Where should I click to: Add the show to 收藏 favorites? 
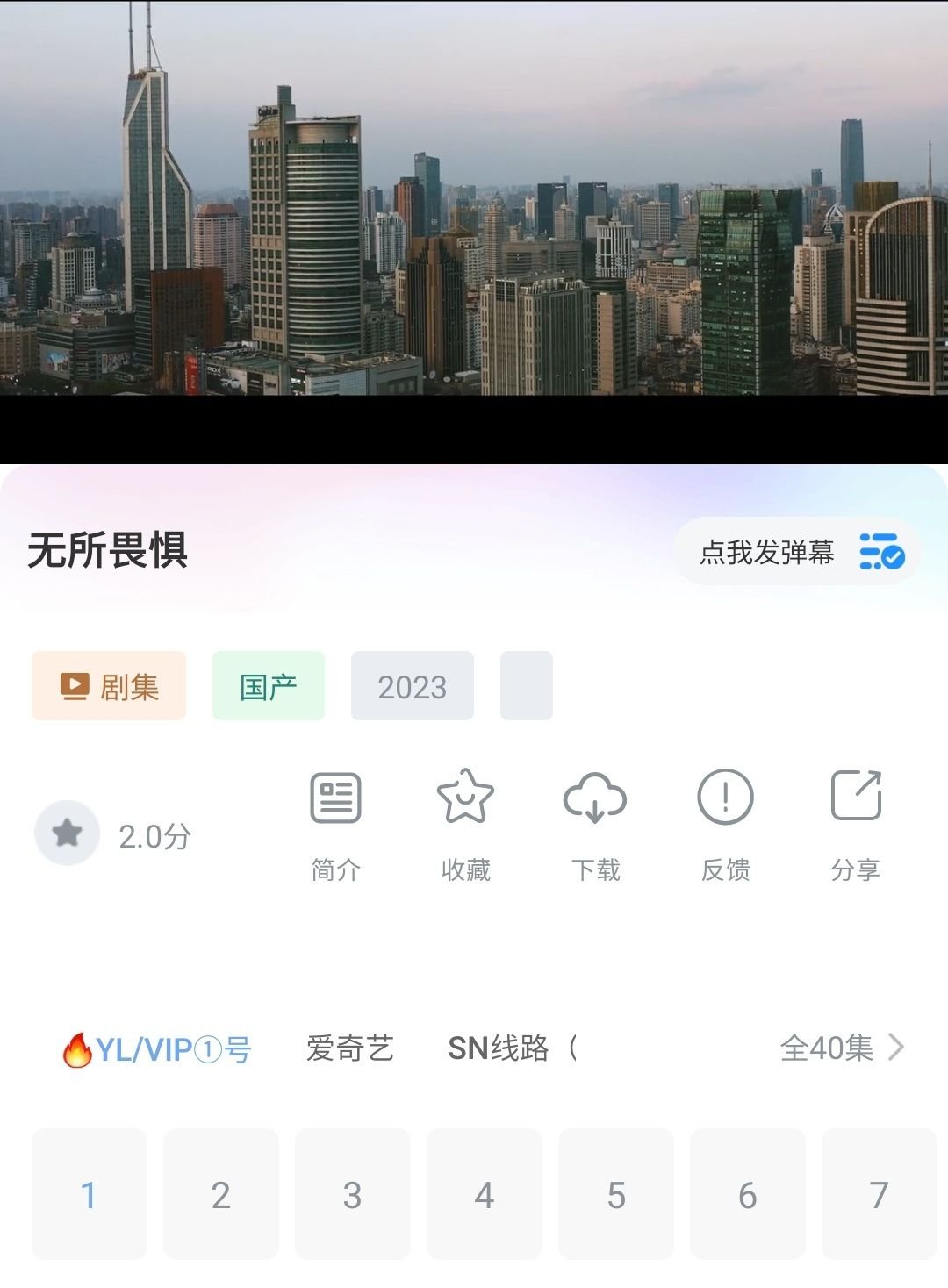(x=465, y=823)
